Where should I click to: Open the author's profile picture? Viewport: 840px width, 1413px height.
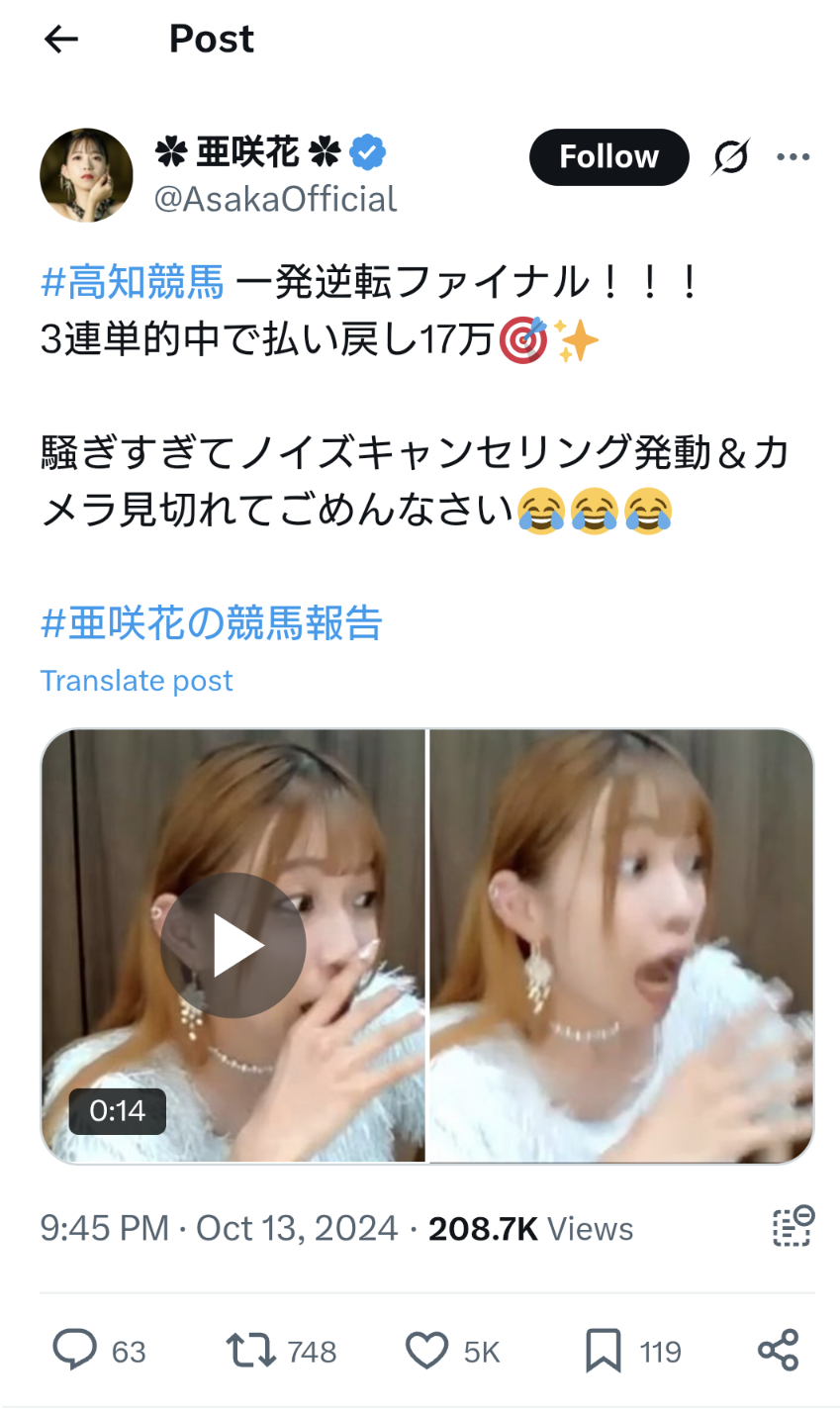coord(86,175)
